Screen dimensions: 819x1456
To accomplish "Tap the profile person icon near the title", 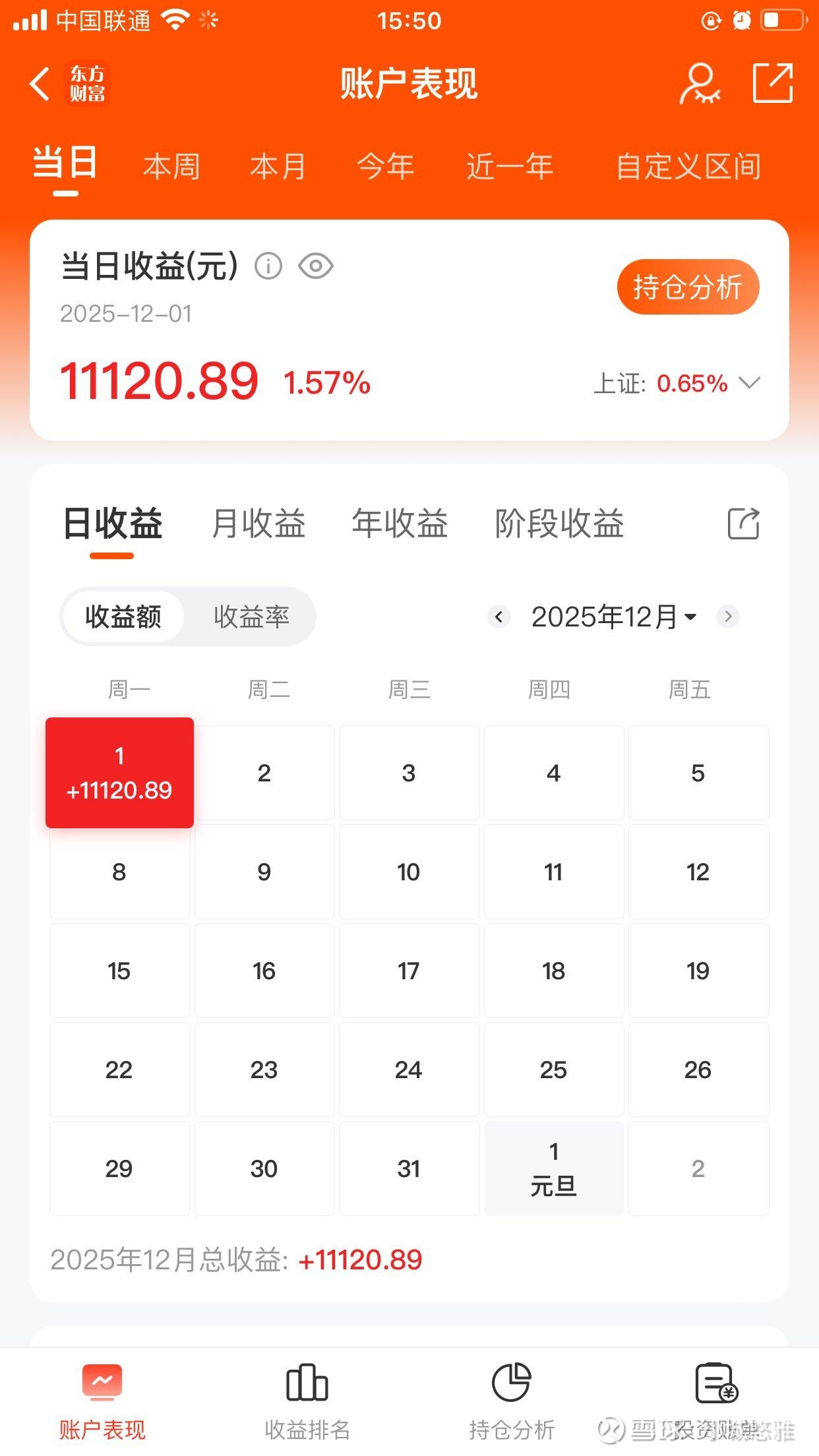I will (699, 84).
